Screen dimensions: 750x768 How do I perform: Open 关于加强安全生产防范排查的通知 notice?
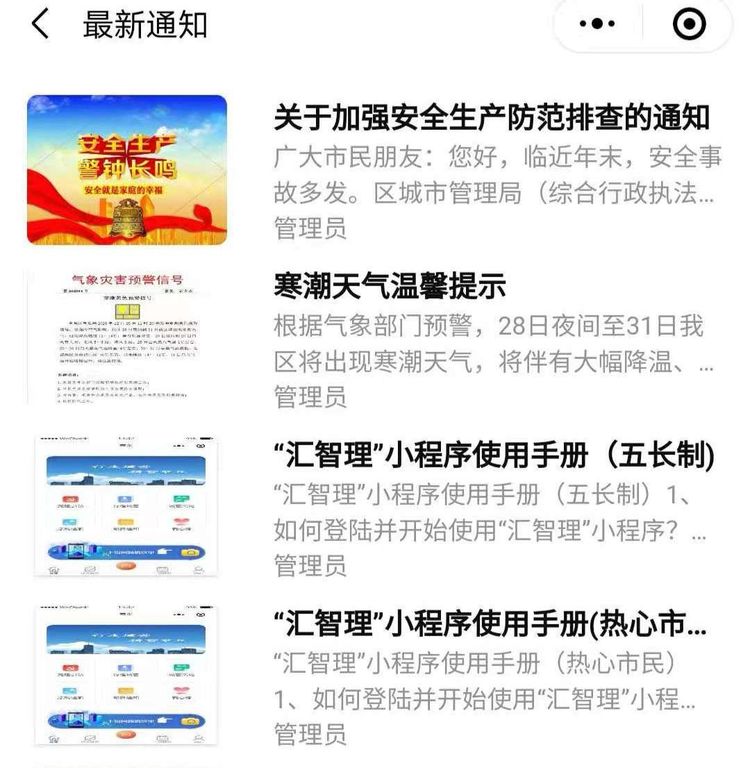491,118
